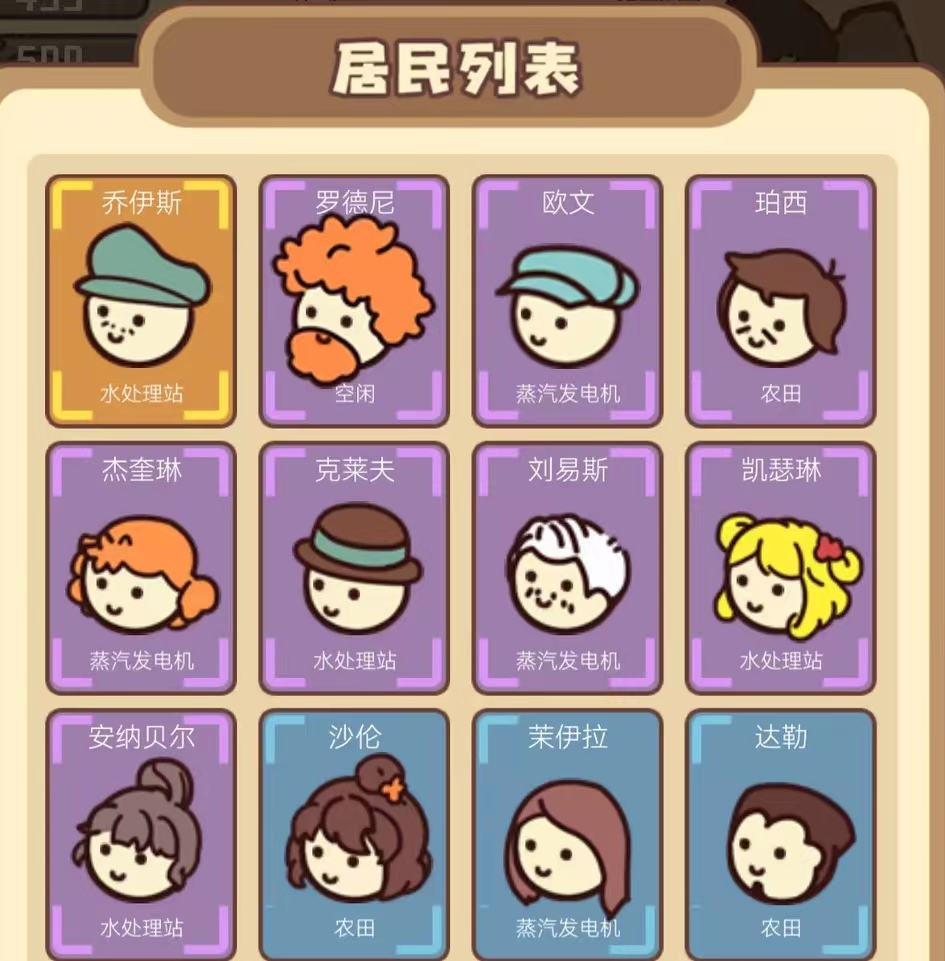The height and width of the screenshot is (961, 945).
Task: Choose resident 刘易斯
Action: pos(567,567)
